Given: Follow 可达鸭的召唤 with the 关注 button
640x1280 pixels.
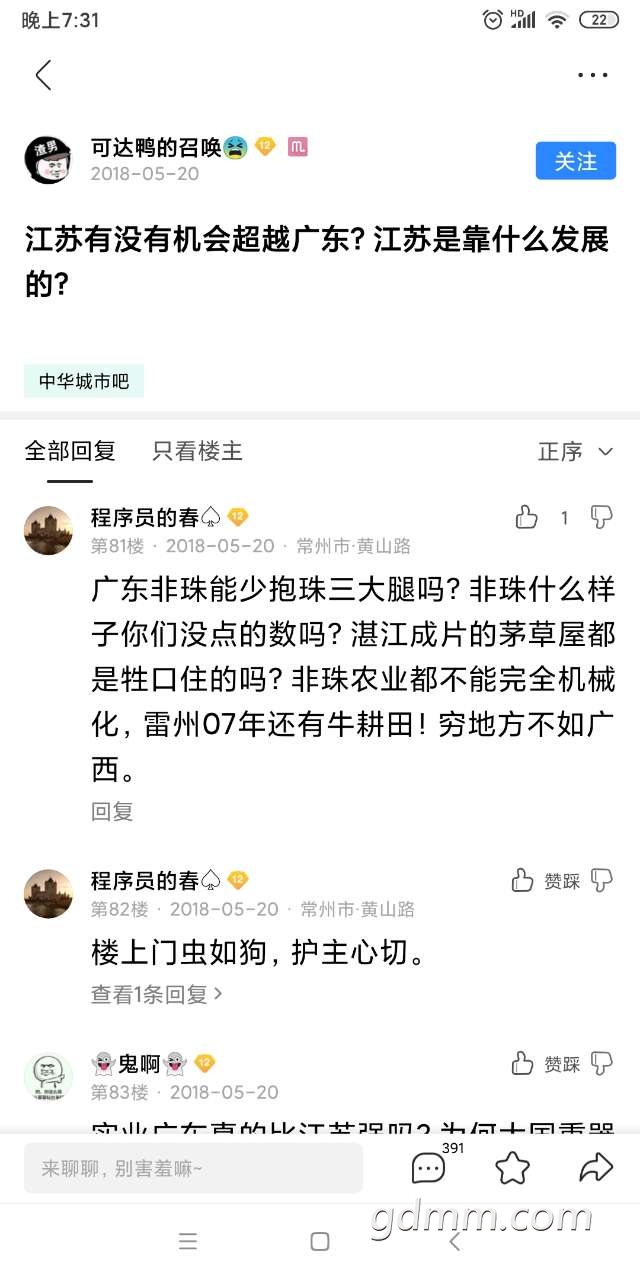Looking at the screenshot, I should [x=575, y=161].
